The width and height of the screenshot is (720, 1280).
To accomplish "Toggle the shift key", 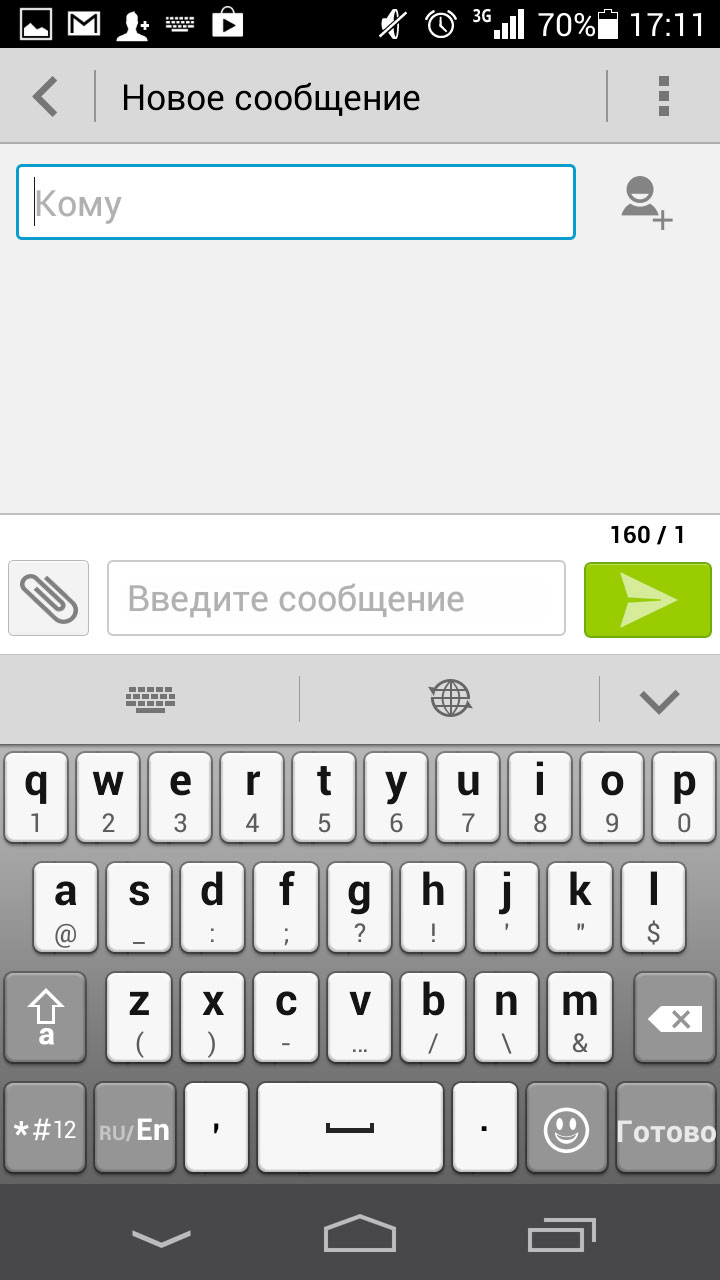I will click(45, 1019).
